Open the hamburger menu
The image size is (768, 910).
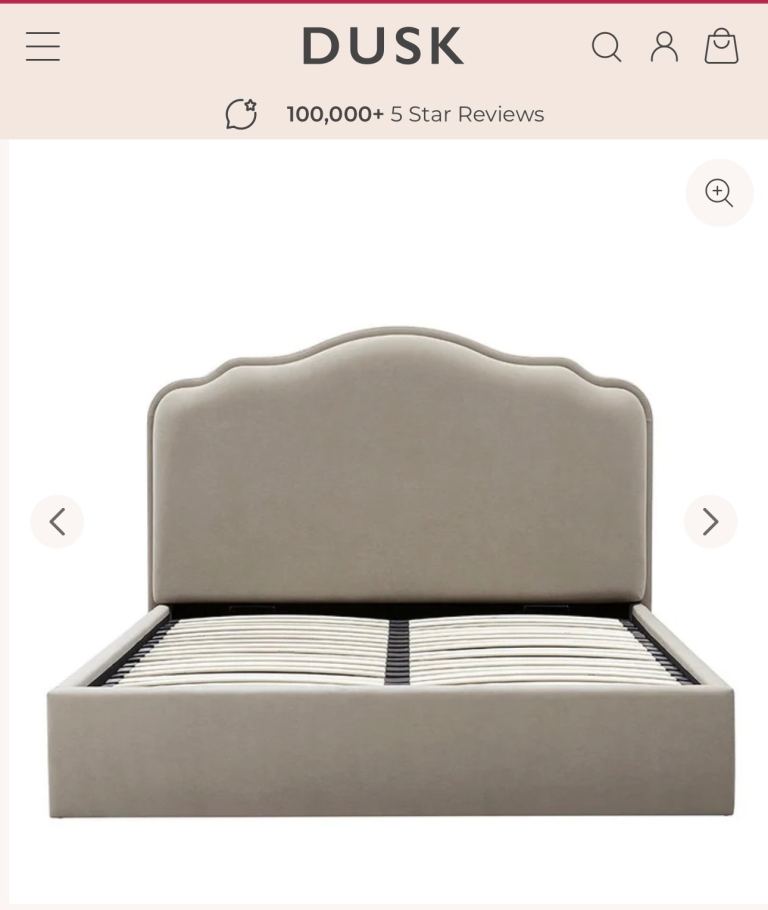(43, 46)
